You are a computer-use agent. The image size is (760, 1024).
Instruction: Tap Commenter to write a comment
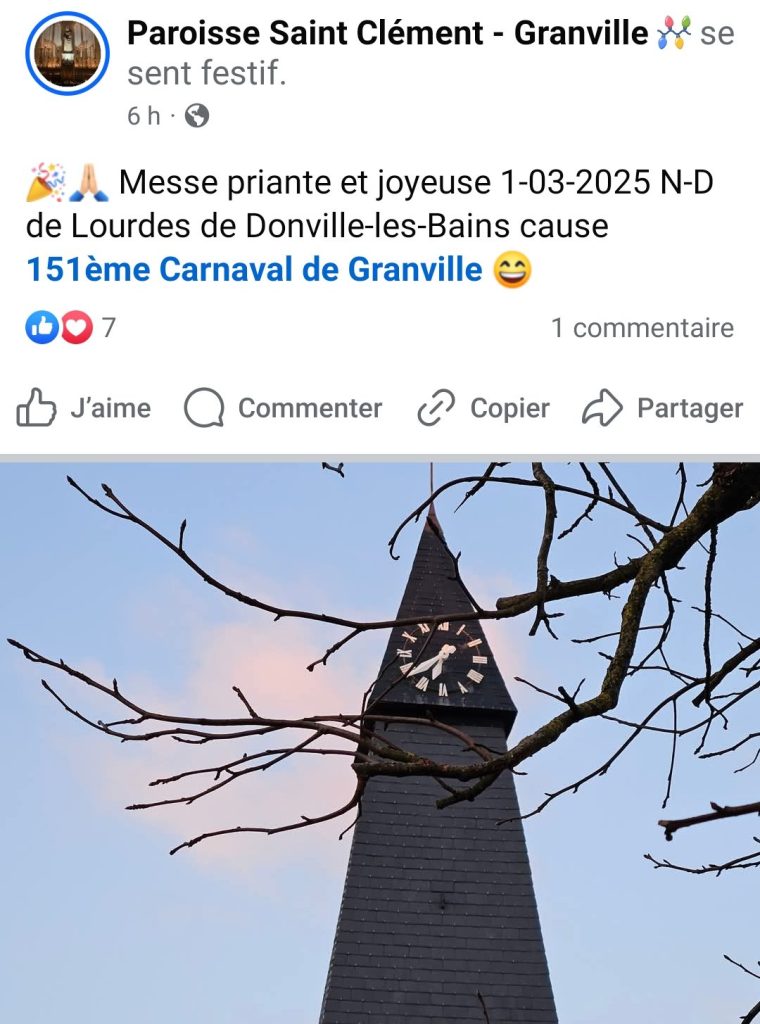tap(283, 408)
